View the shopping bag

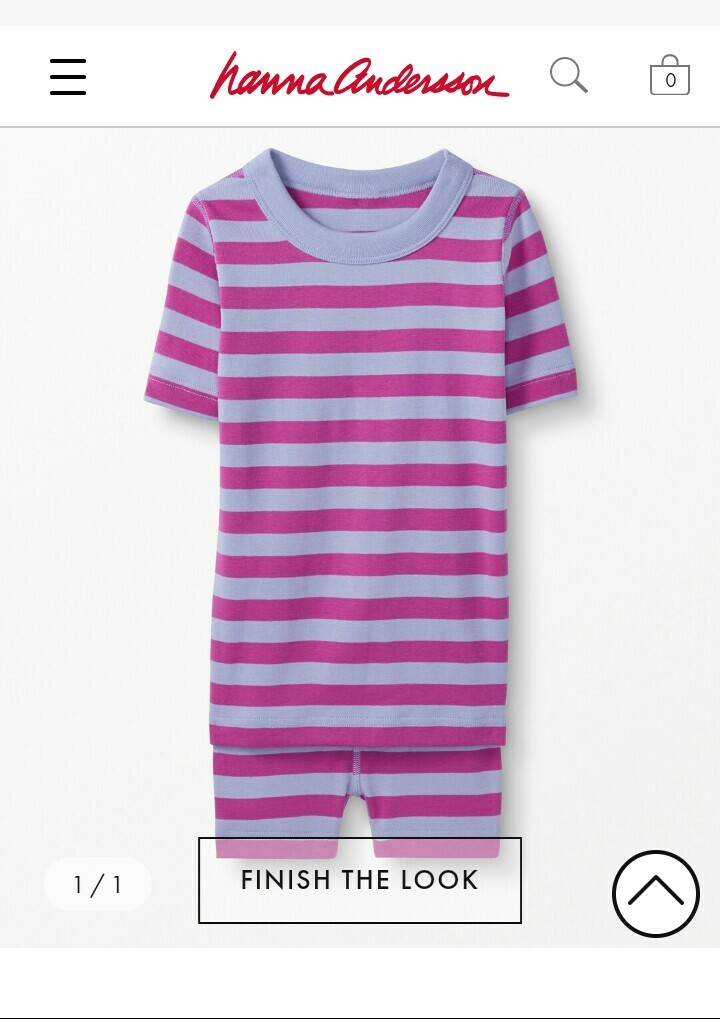[669, 76]
